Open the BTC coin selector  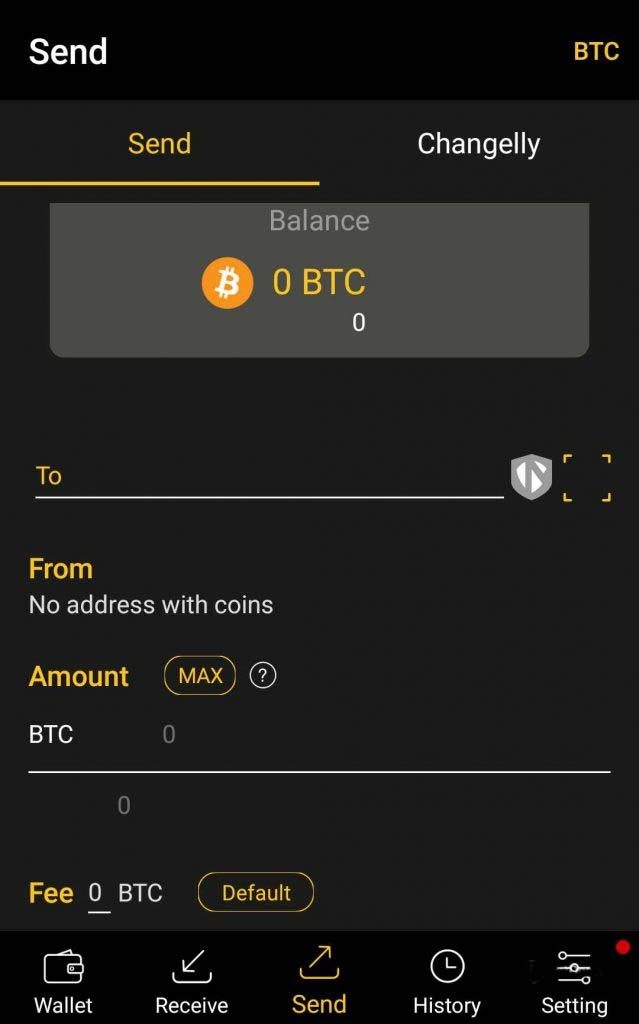click(x=595, y=51)
